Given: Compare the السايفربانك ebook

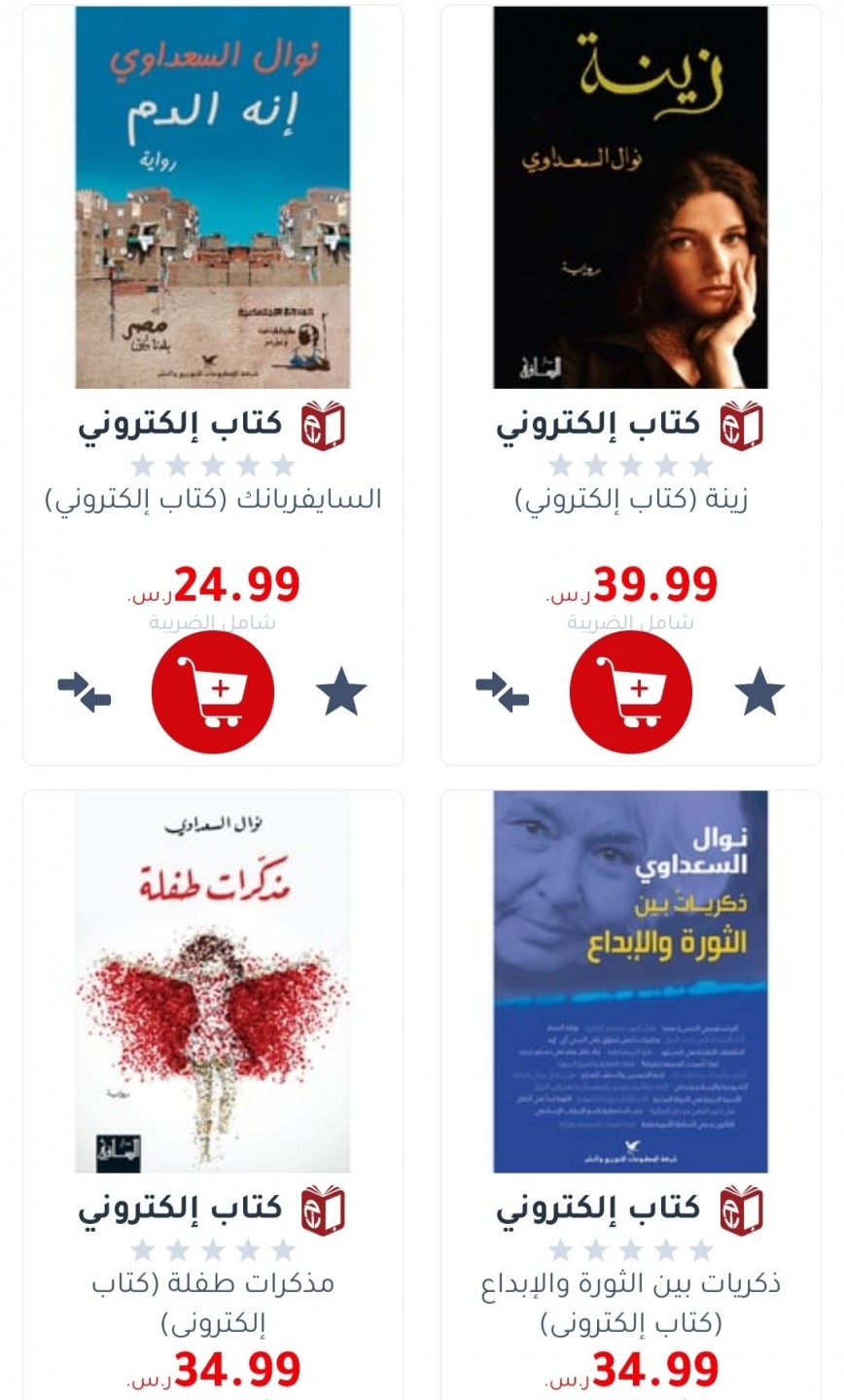Looking at the screenshot, I should pyautogui.click(x=85, y=693).
